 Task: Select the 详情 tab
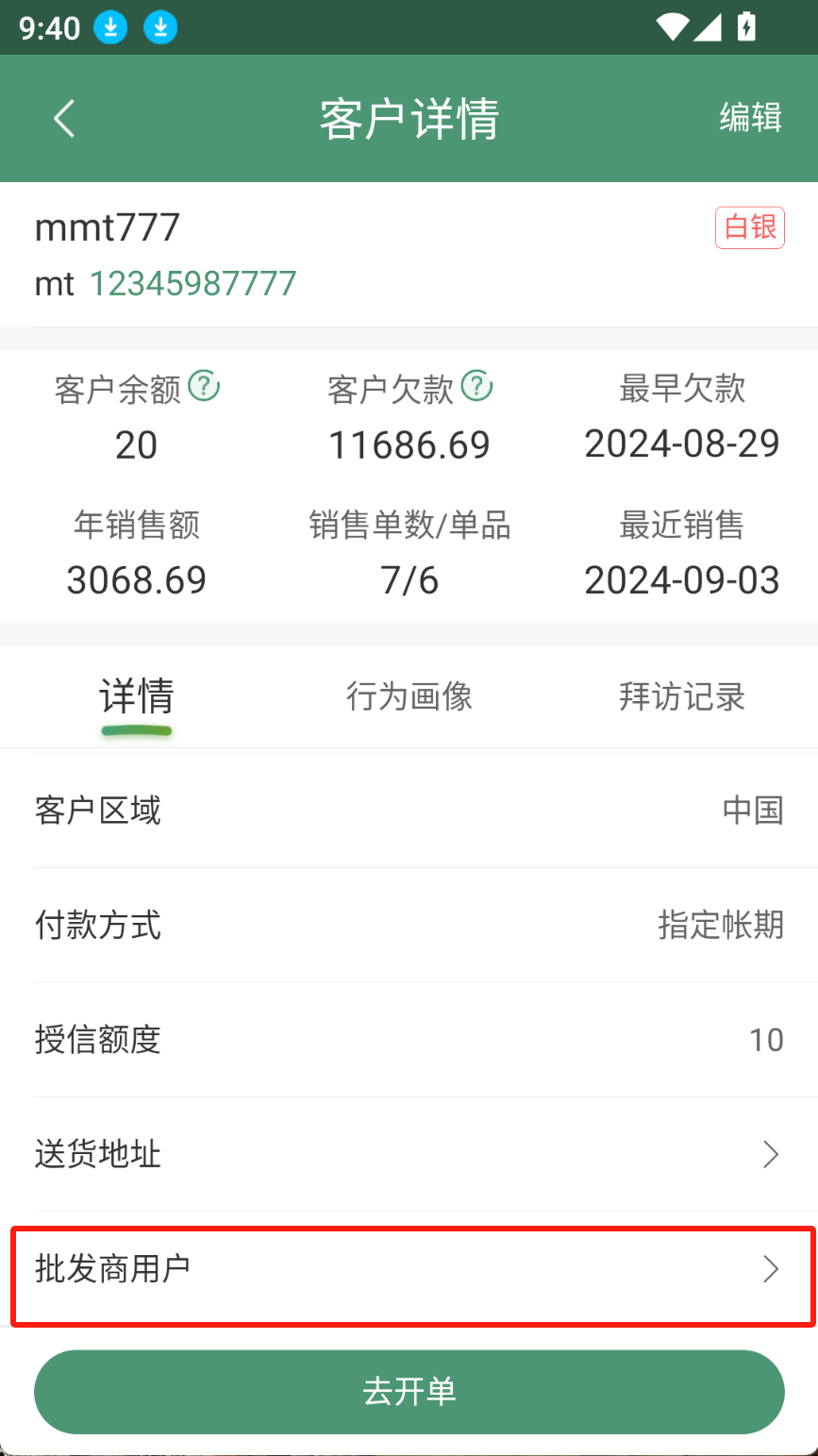pyautogui.click(x=137, y=696)
